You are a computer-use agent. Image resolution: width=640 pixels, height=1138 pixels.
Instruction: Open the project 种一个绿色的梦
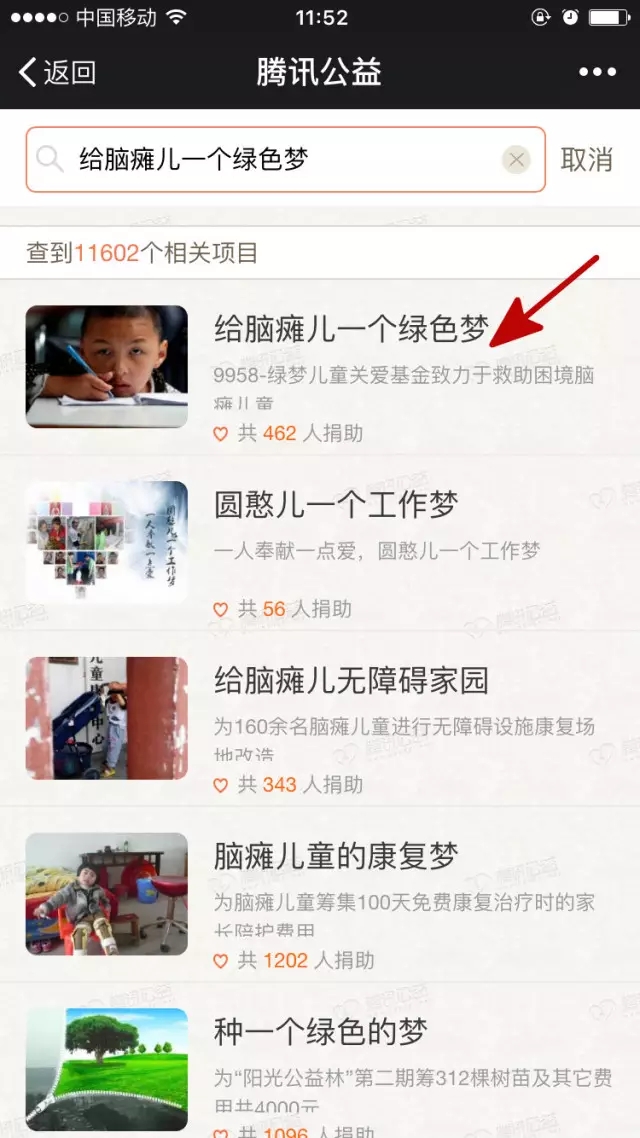(320, 1032)
